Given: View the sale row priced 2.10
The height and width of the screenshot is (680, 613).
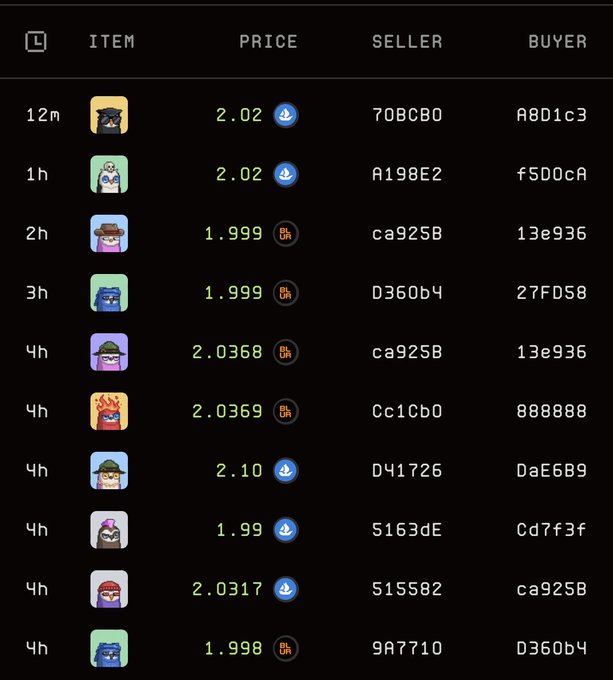Looking at the screenshot, I should (239, 470).
